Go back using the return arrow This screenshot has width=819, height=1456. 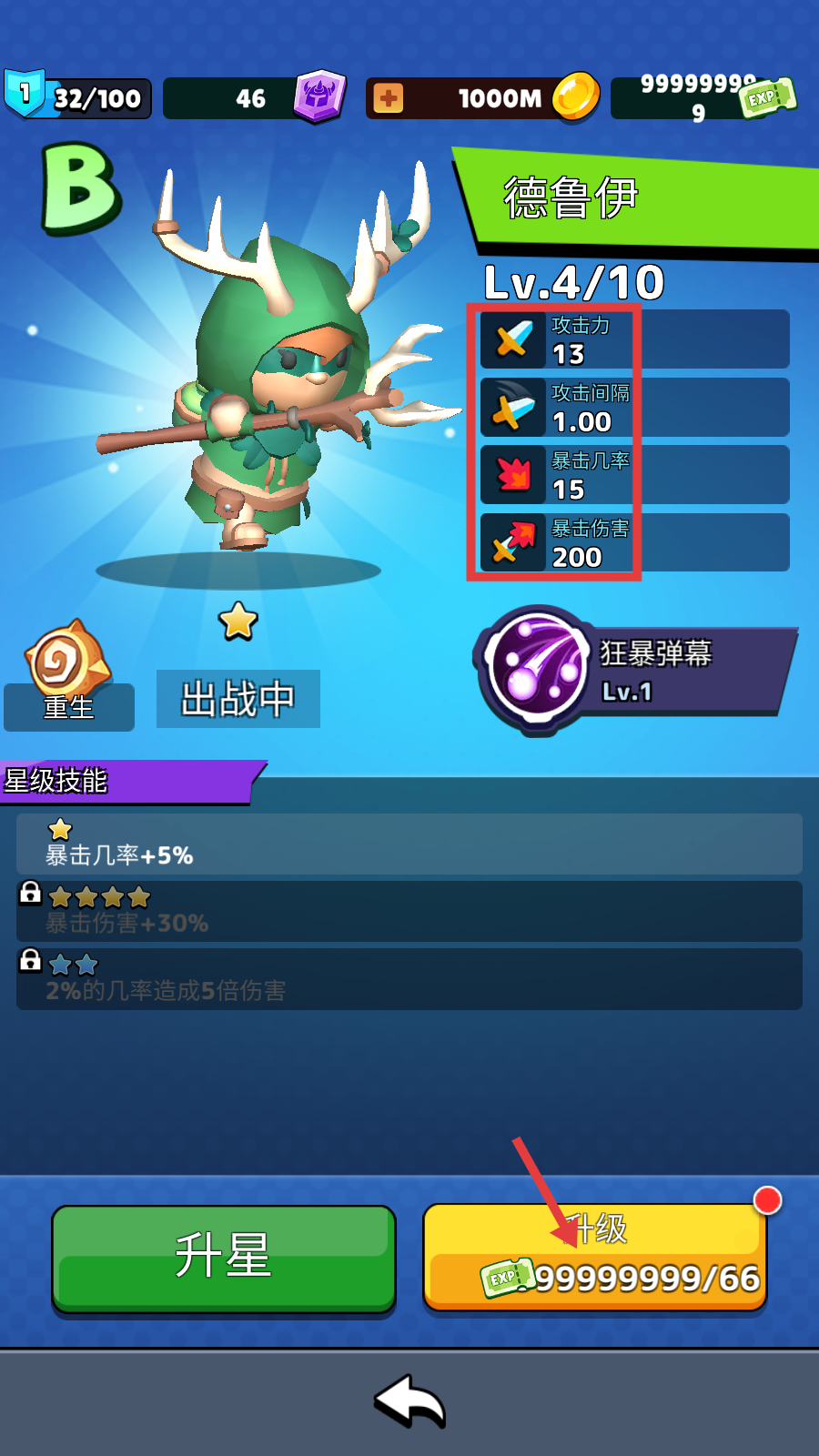click(409, 1401)
